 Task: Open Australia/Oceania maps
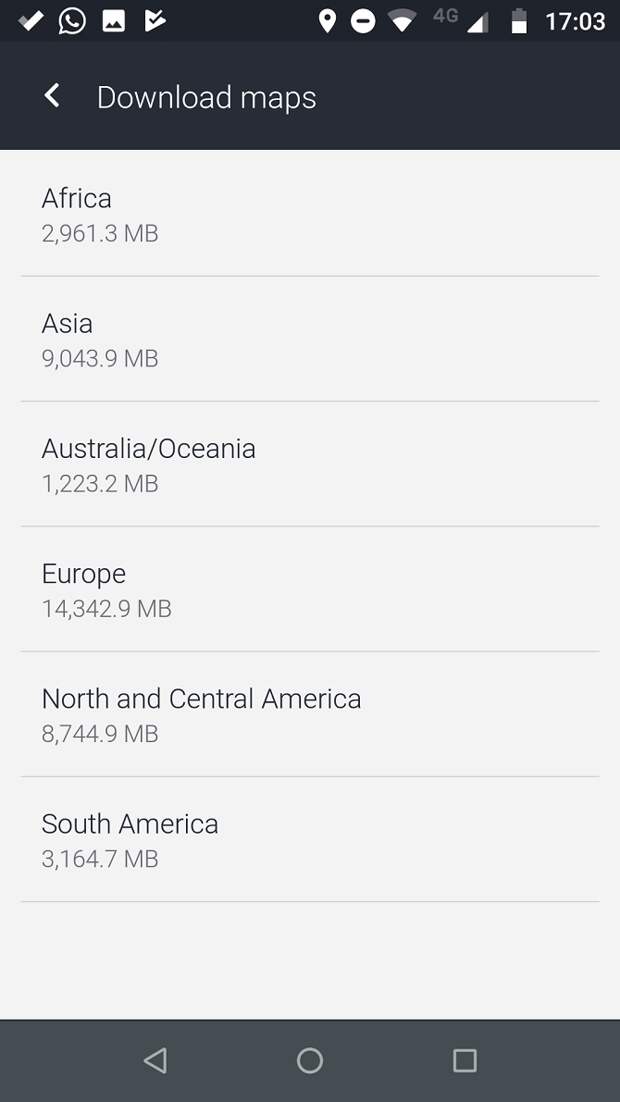(310, 464)
